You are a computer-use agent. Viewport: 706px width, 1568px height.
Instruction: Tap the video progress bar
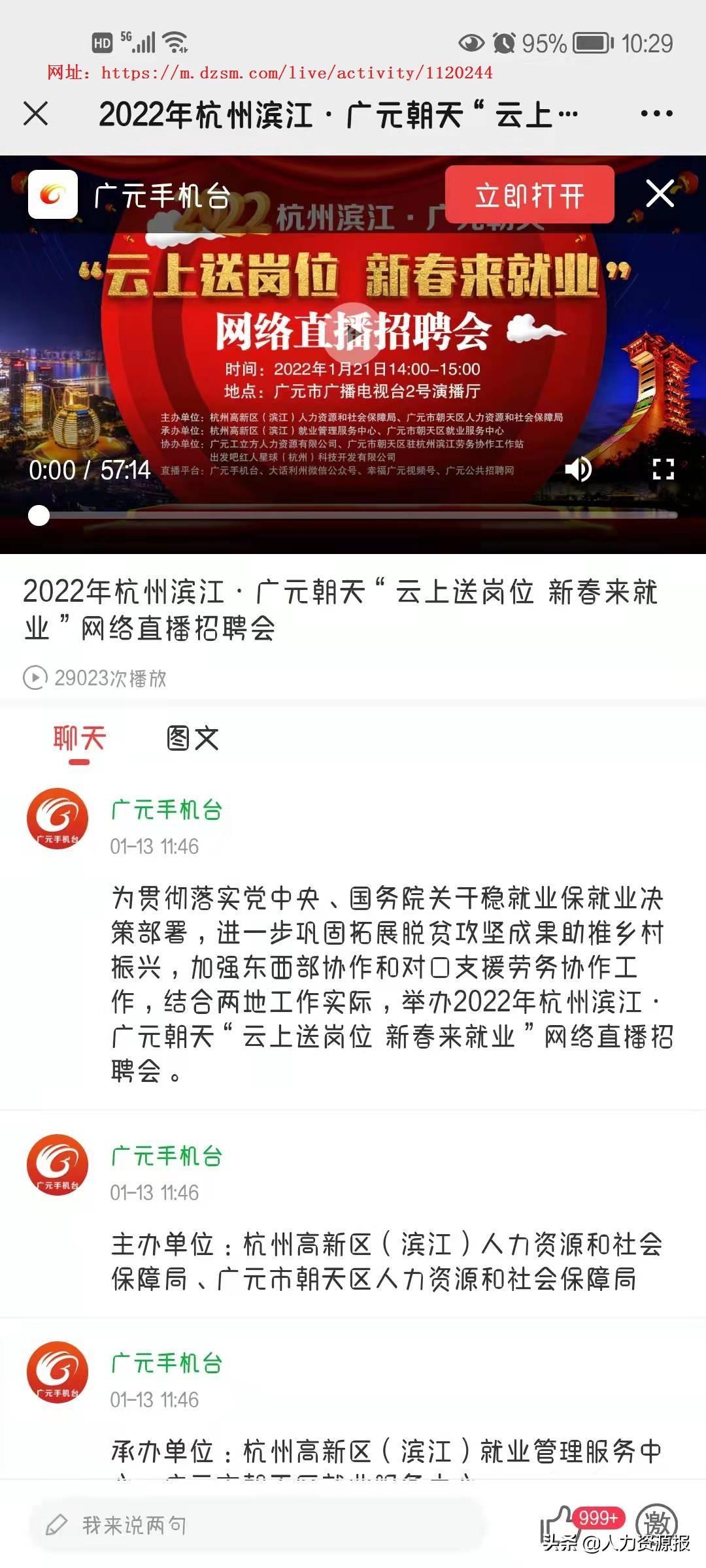pyautogui.click(x=353, y=515)
